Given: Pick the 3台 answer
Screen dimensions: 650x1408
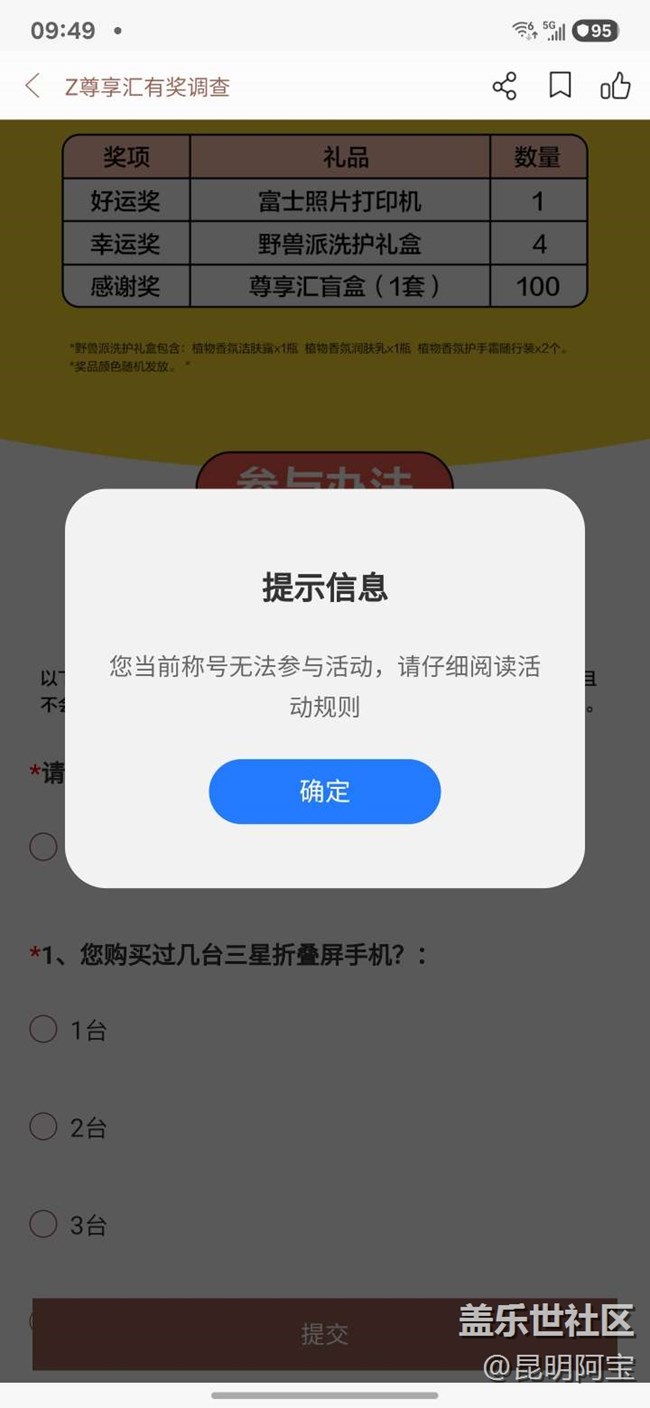Looking at the screenshot, I should coord(43,1224).
